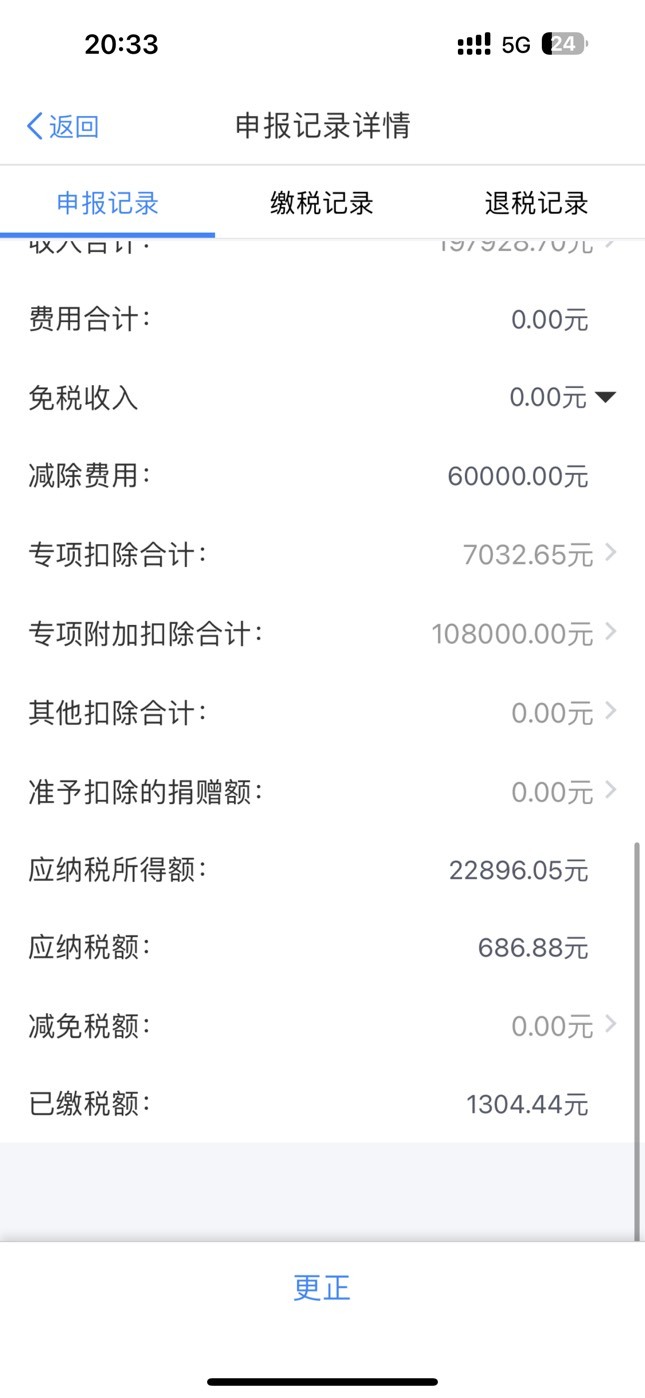Open 其他扣除合计 details

322,712
